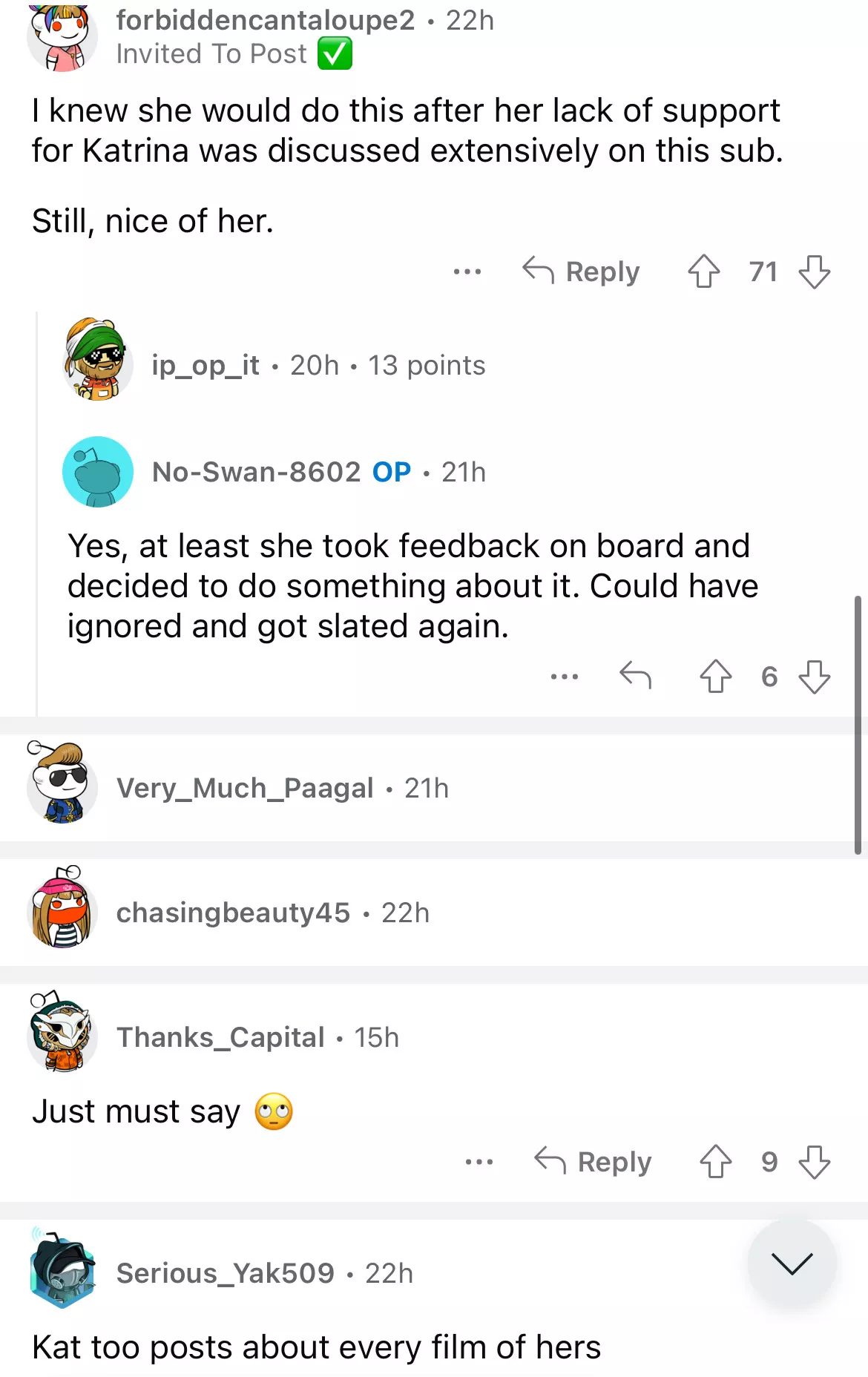Upvote forbiddencantaloupe2's comment
868x1377 pixels.
point(703,272)
